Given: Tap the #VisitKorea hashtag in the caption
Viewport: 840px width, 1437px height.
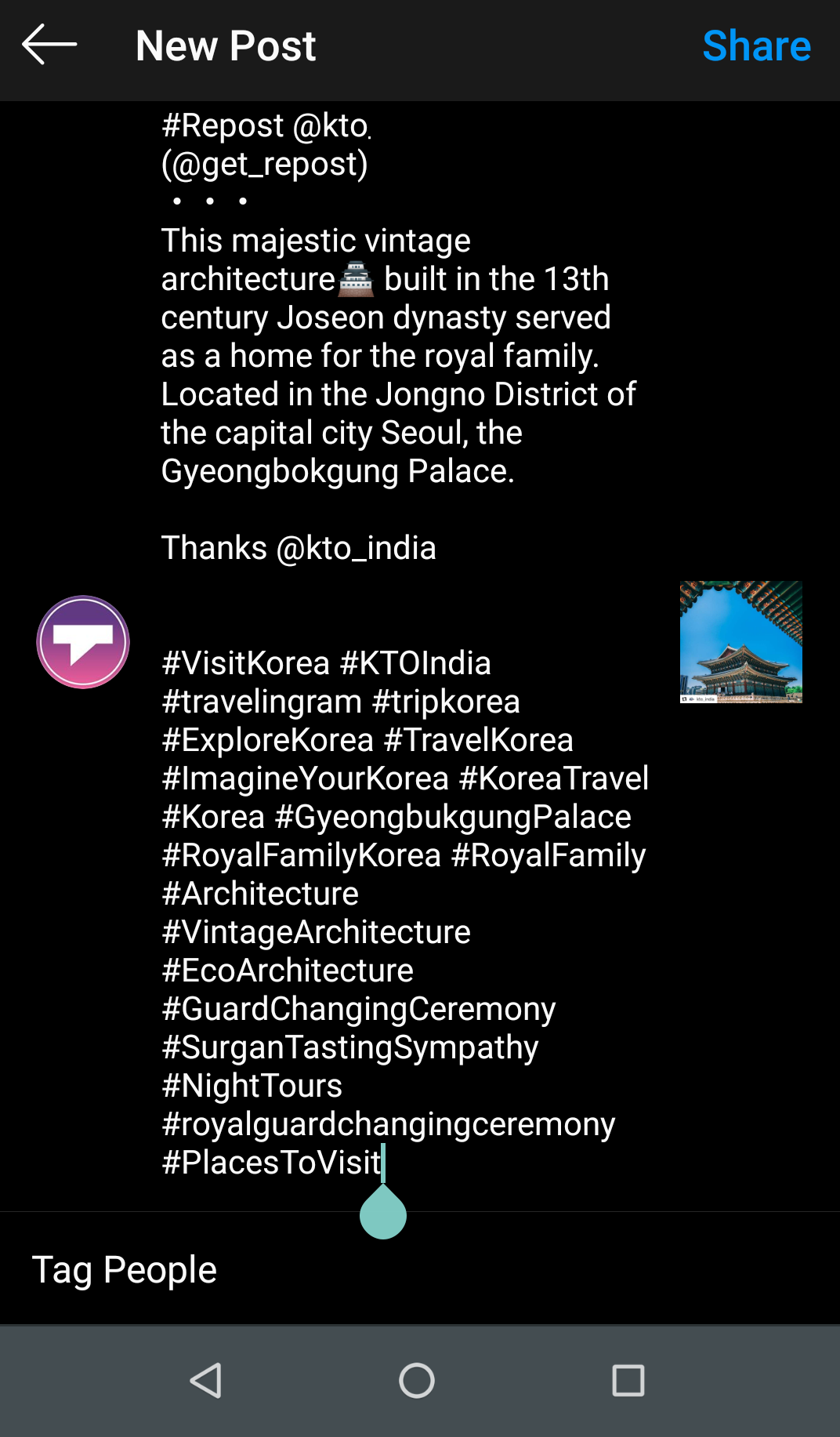Looking at the screenshot, I should tap(245, 662).
